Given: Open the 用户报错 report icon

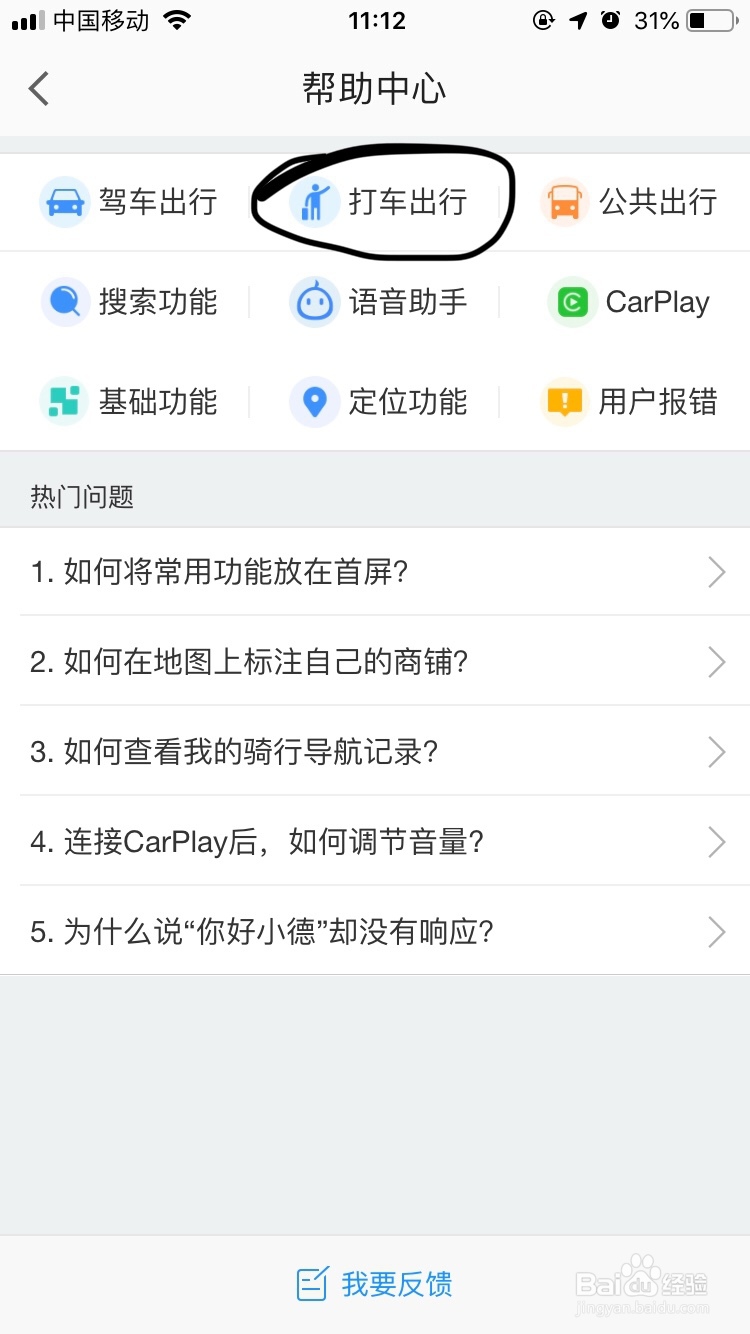Looking at the screenshot, I should click(x=564, y=402).
